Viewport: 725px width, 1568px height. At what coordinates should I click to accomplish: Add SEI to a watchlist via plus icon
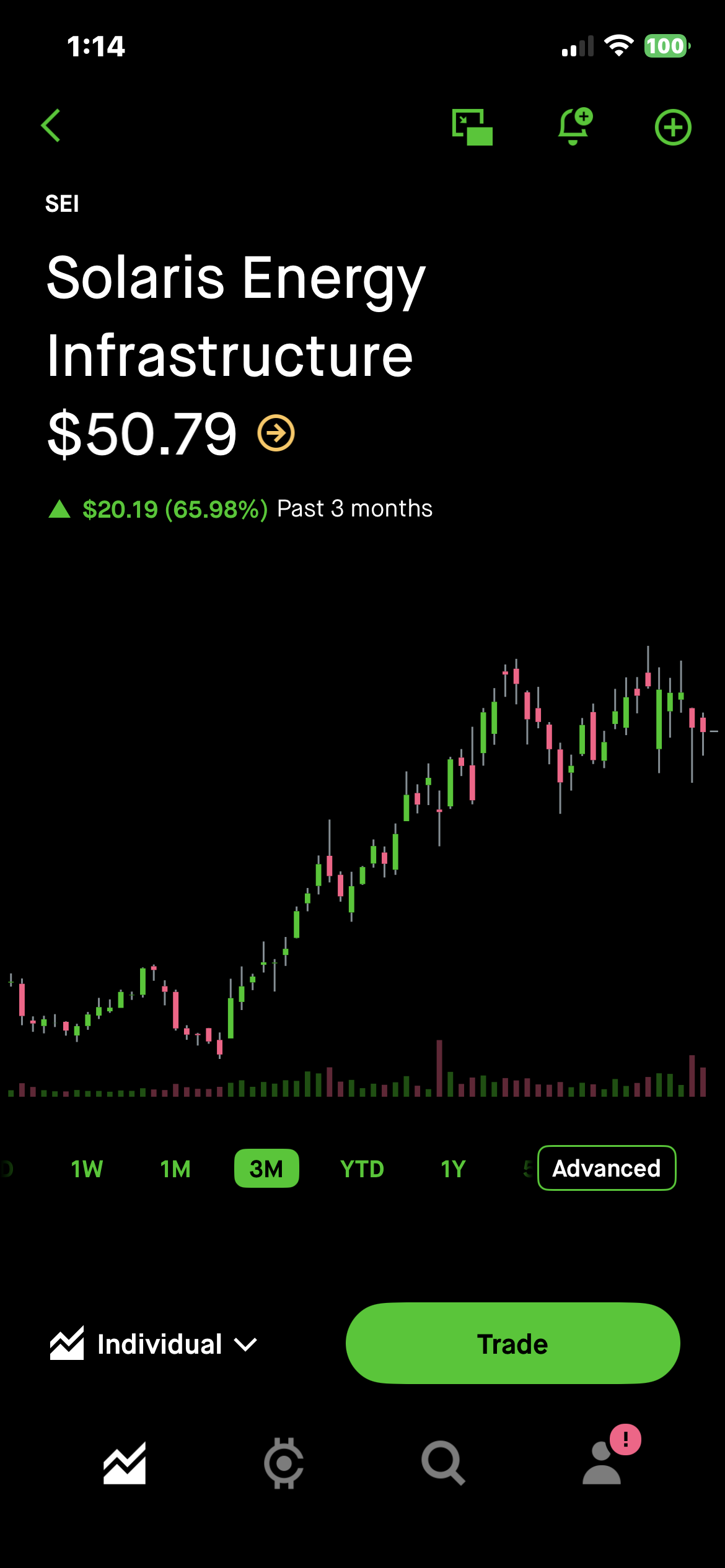(x=673, y=127)
